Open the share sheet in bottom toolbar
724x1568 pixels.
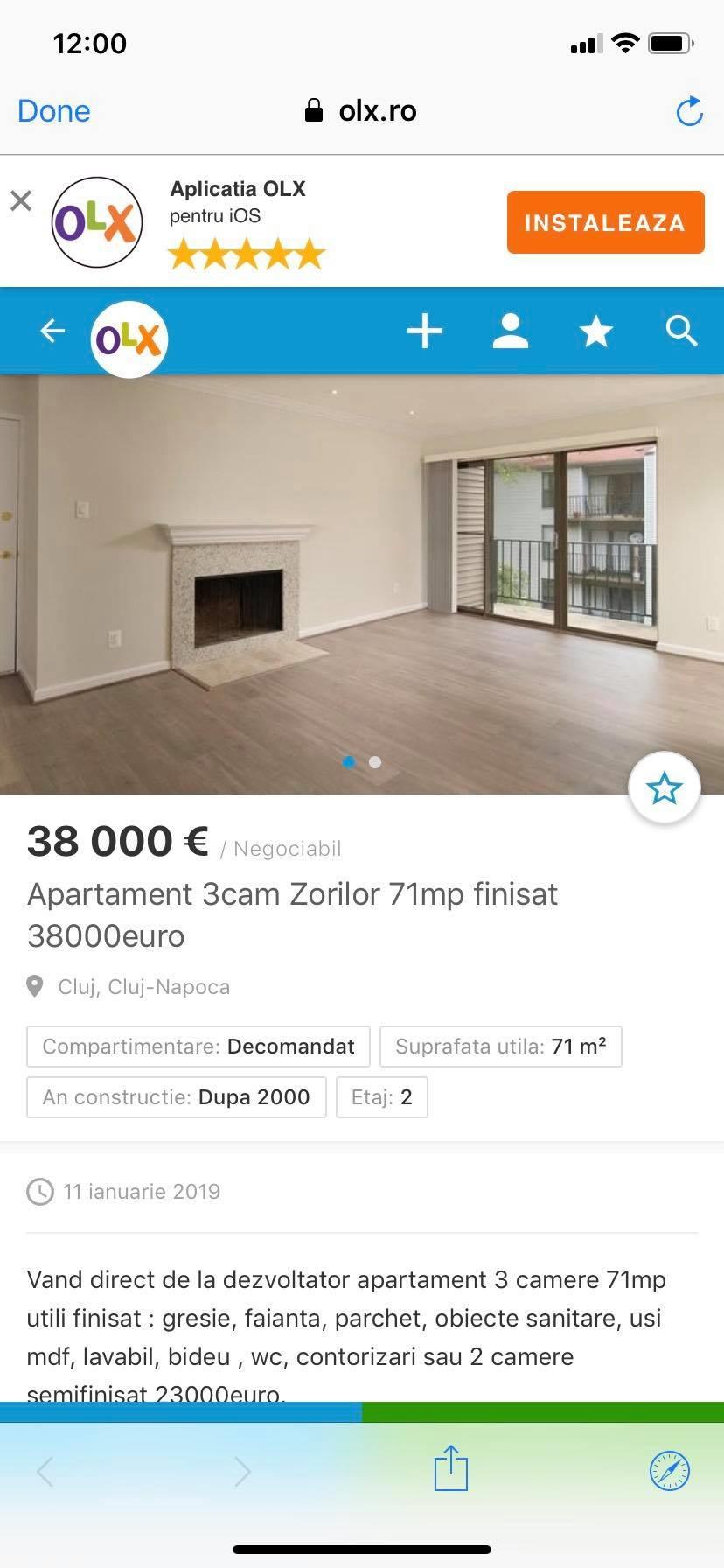(451, 1468)
